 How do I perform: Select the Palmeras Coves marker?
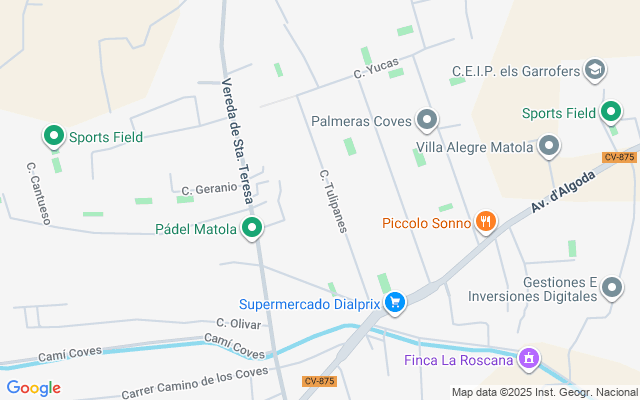[428, 121]
